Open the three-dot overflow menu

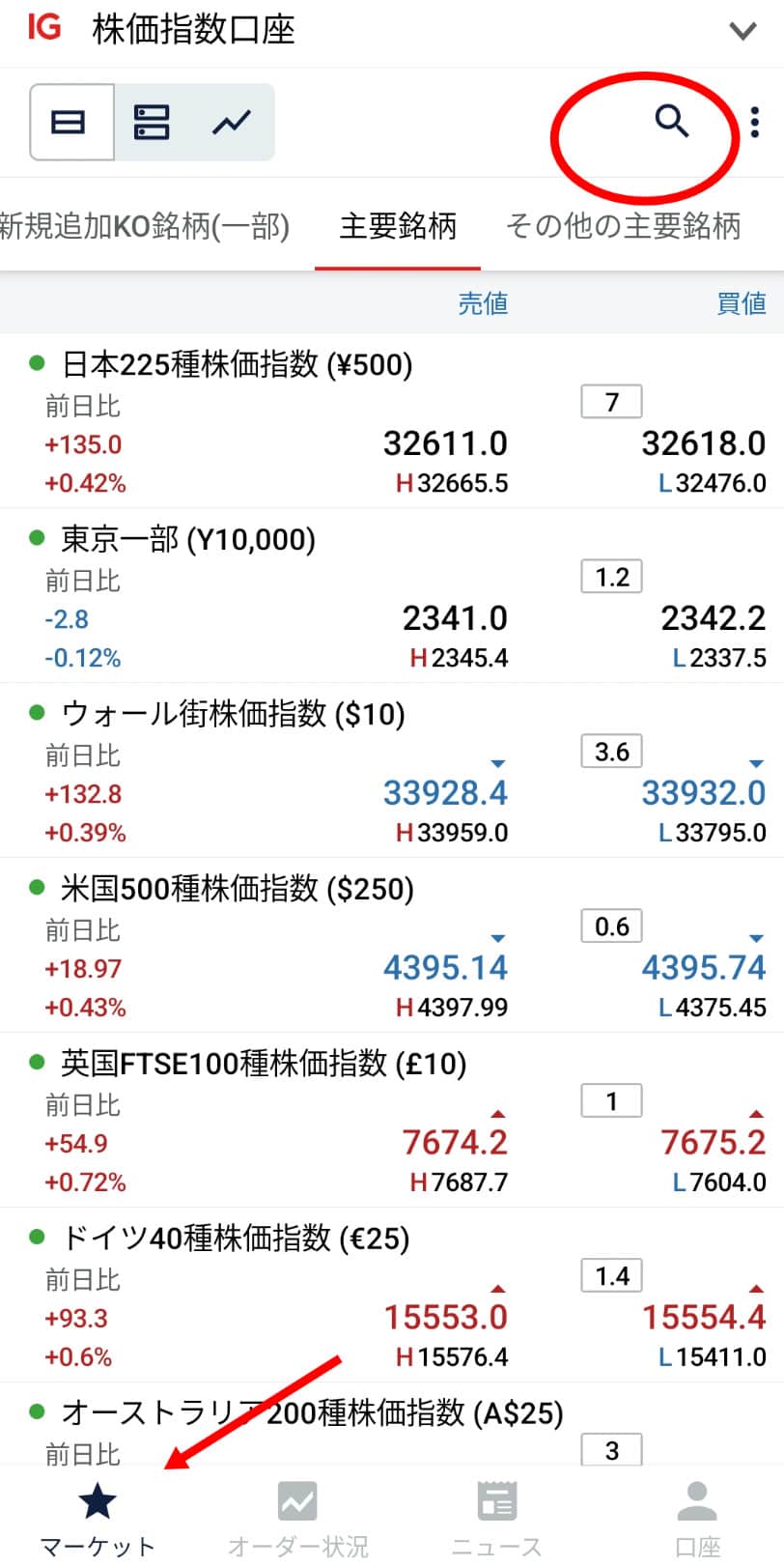coord(755,122)
